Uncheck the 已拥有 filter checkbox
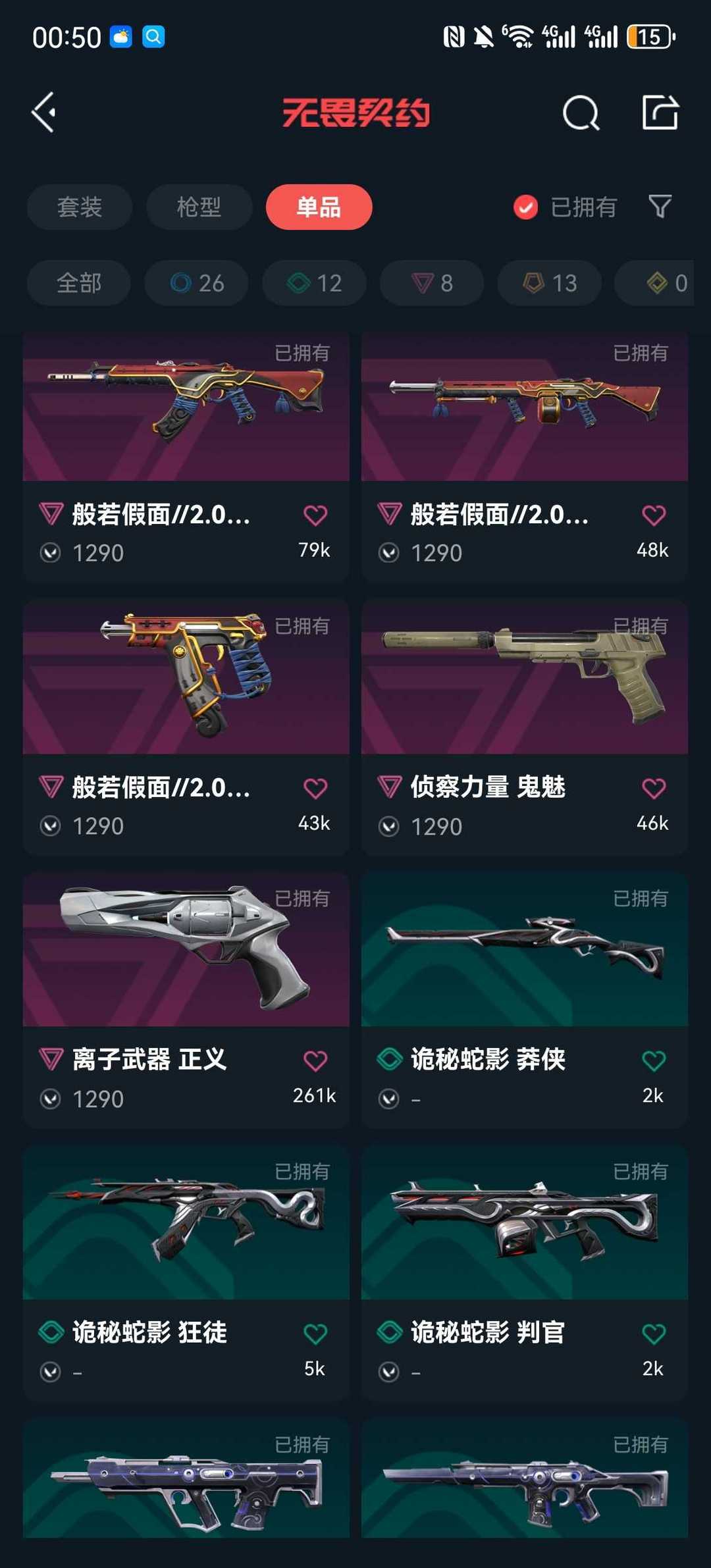The image size is (711, 1568). point(525,207)
